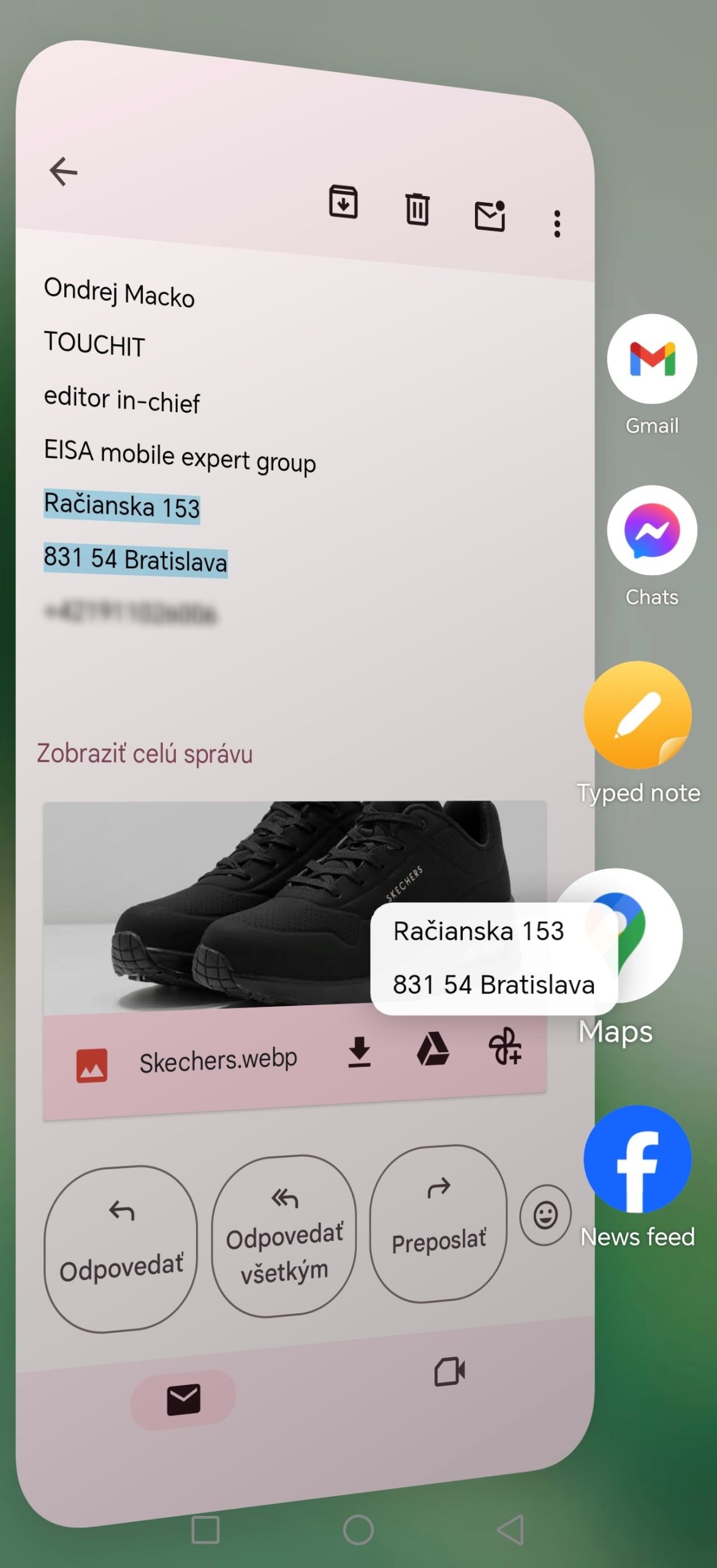Open Messenger Chats shortcut
This screenshot has height=1568, width=717.
(x=651, y=530)
